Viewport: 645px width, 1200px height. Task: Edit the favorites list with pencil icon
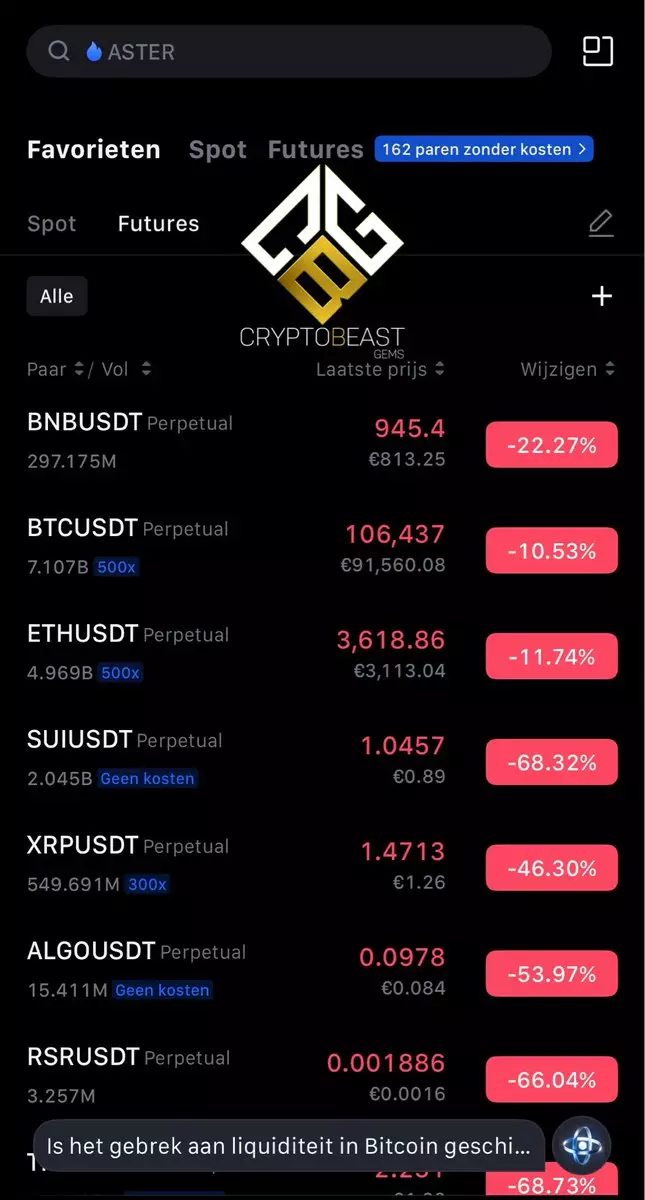pos(600,223)
